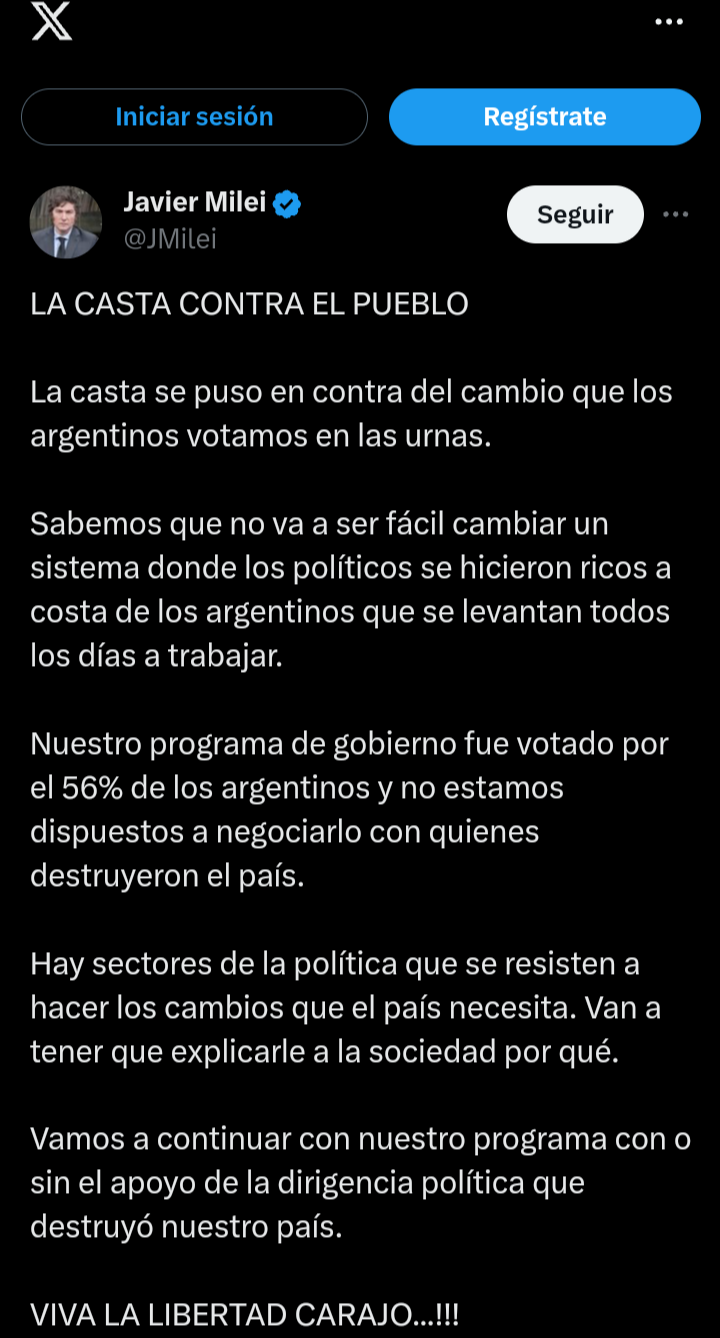Open the top-right overflow menu

(x=669, y=21)
